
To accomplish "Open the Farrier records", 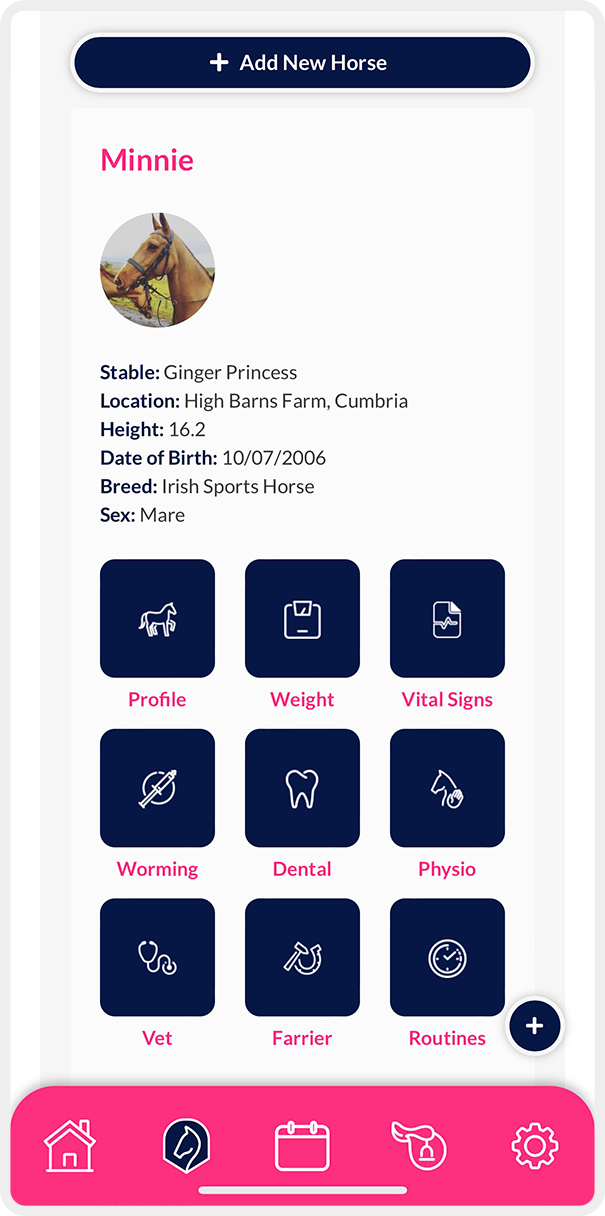I will tap(302, 957).
